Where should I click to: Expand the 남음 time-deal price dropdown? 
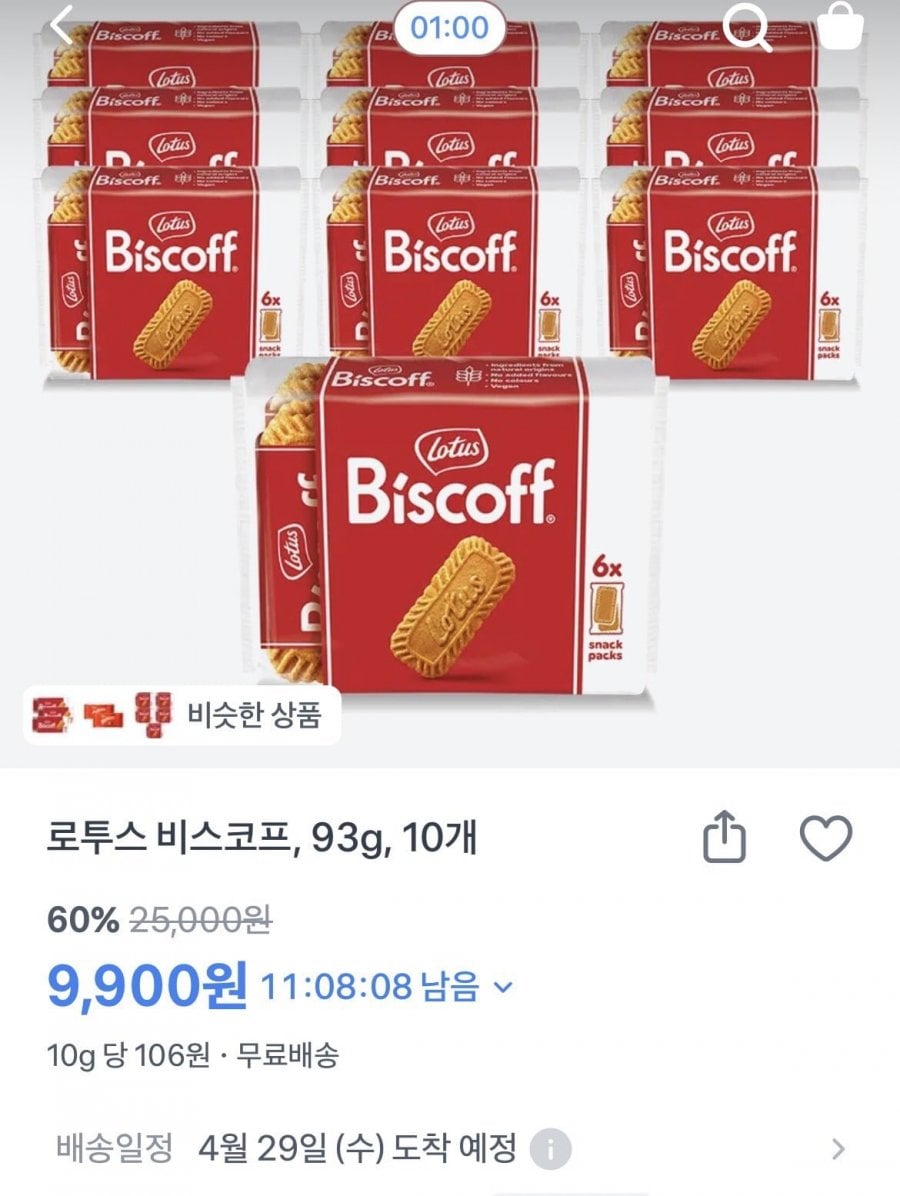pyautogui.click(x=504, y=988)
